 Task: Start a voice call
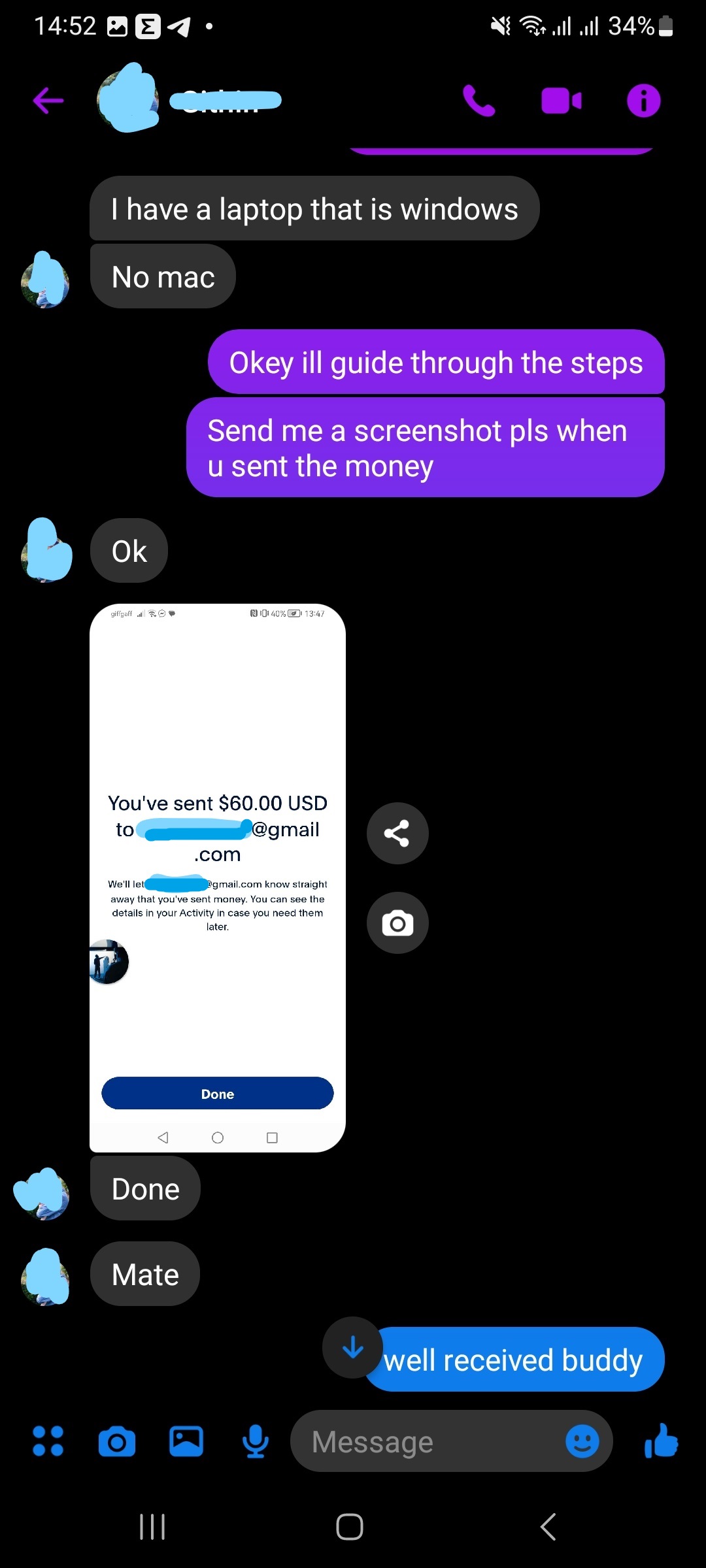click(479, 101)
